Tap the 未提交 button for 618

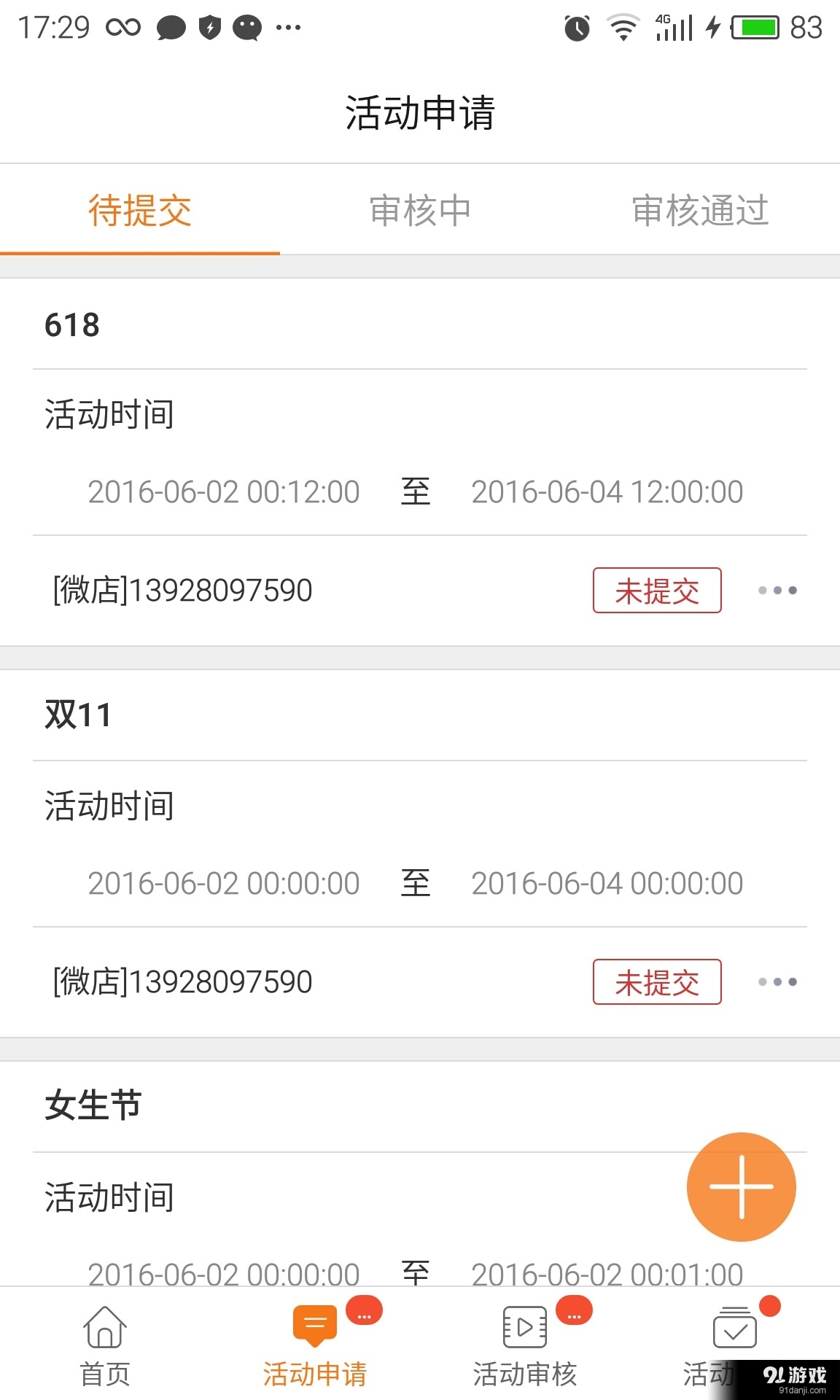coord(656,591)
